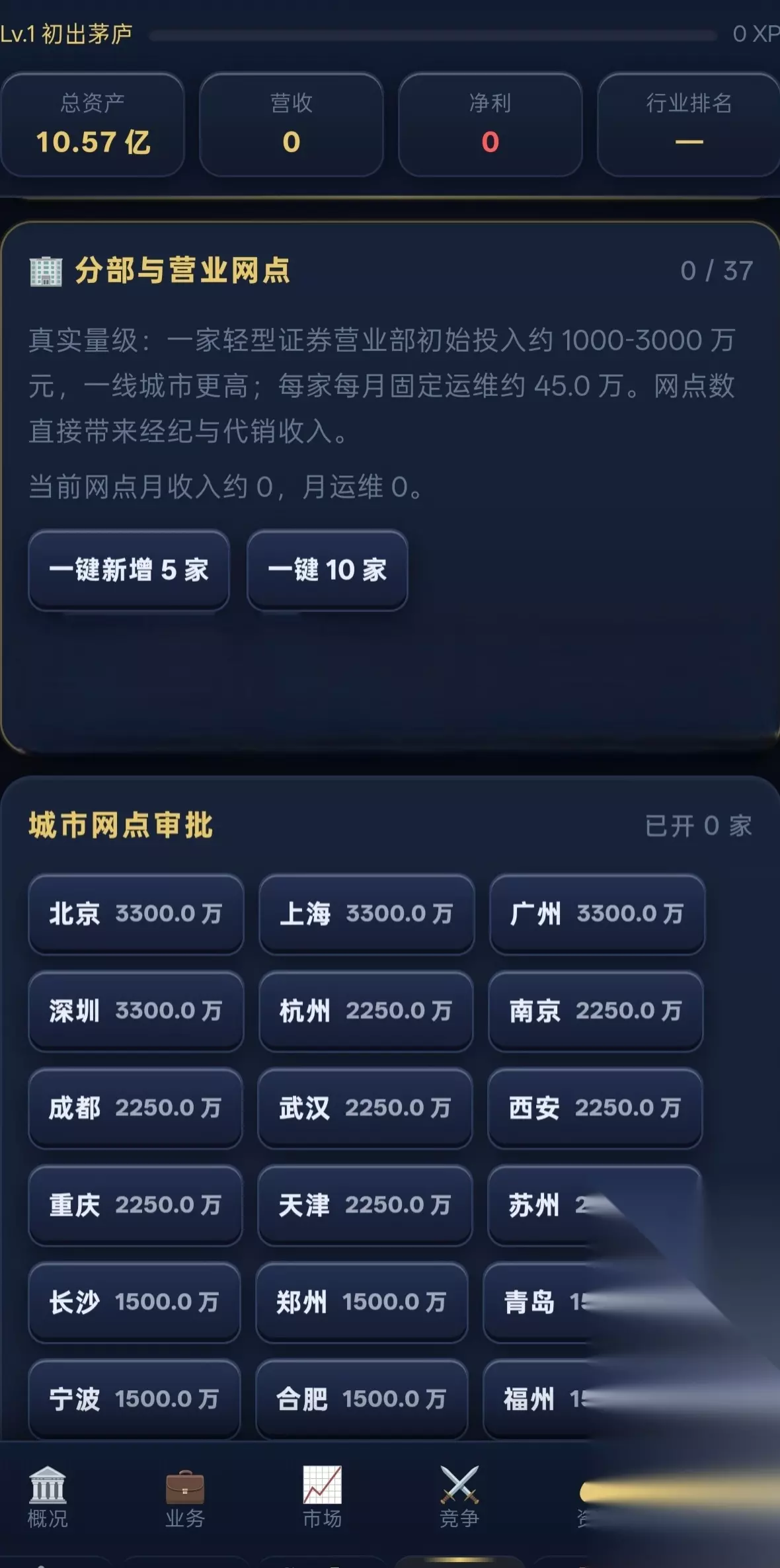Choose the 深圳 branch option

(136, 1011)
